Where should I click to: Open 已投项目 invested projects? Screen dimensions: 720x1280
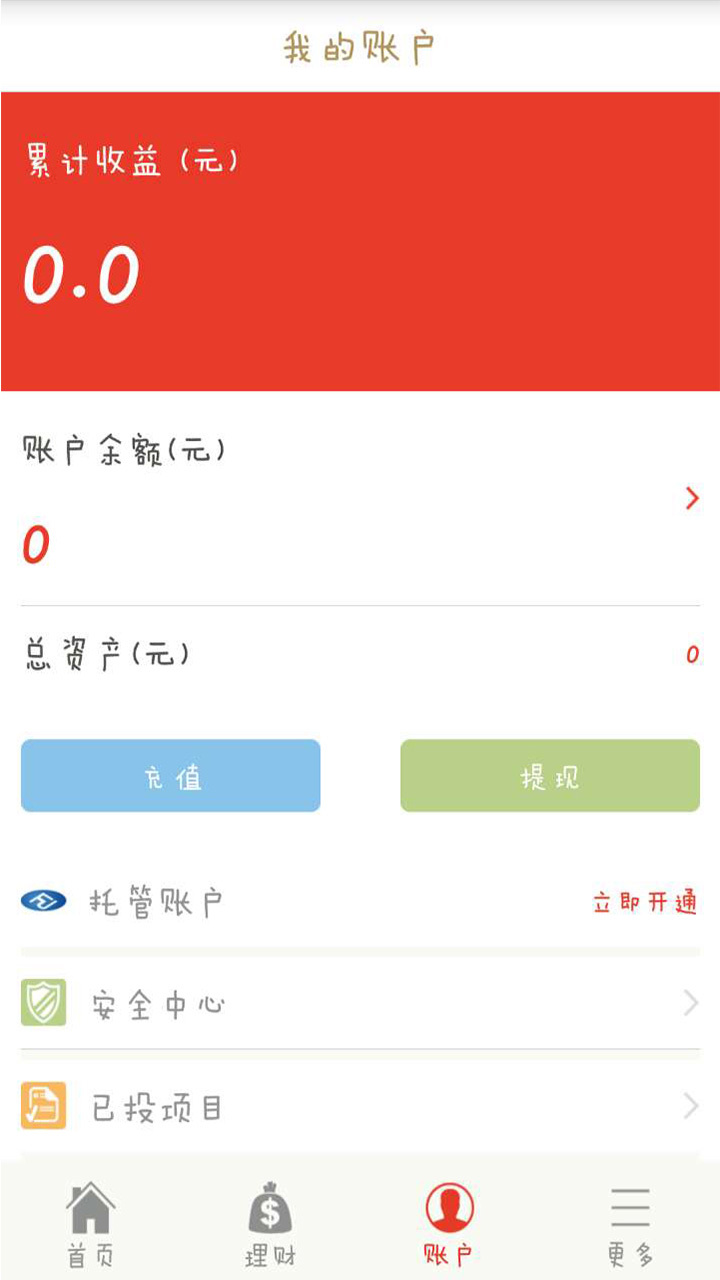(360, 1107)
